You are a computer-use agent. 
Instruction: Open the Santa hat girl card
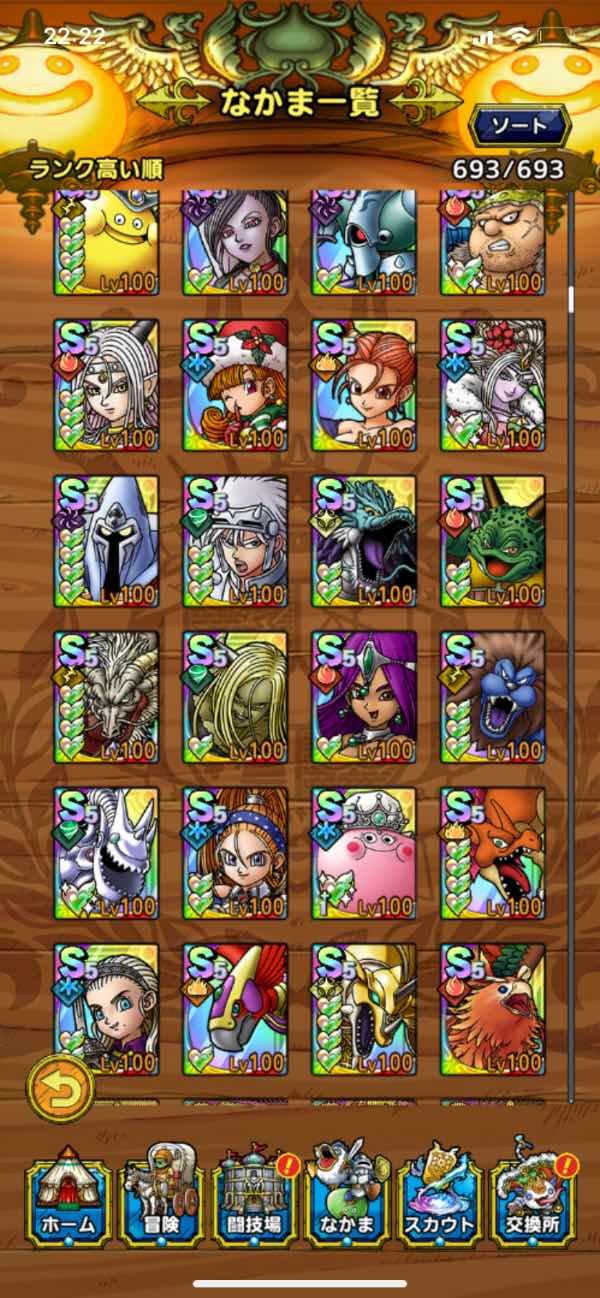pyautogui.click(x=235, y=386)
